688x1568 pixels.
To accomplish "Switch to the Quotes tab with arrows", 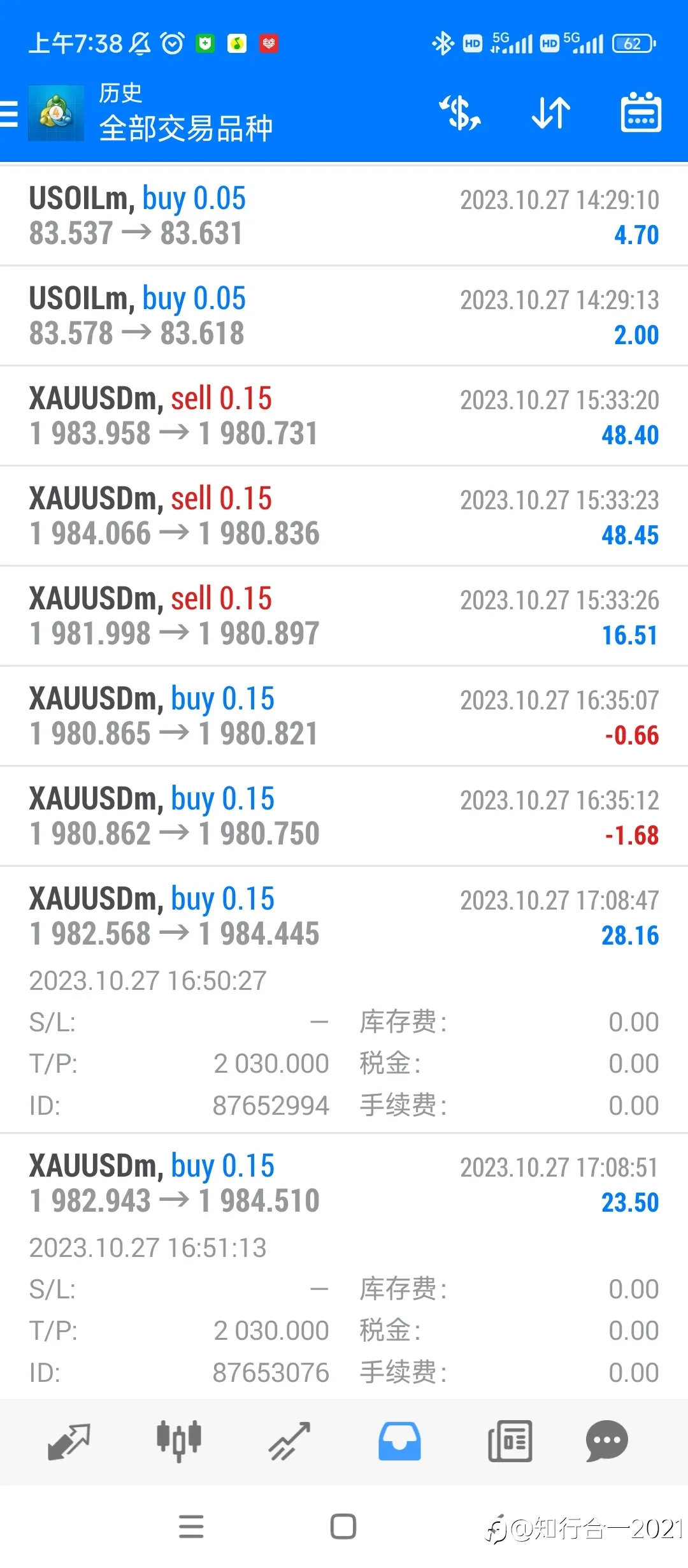I will coord(69,1442).
